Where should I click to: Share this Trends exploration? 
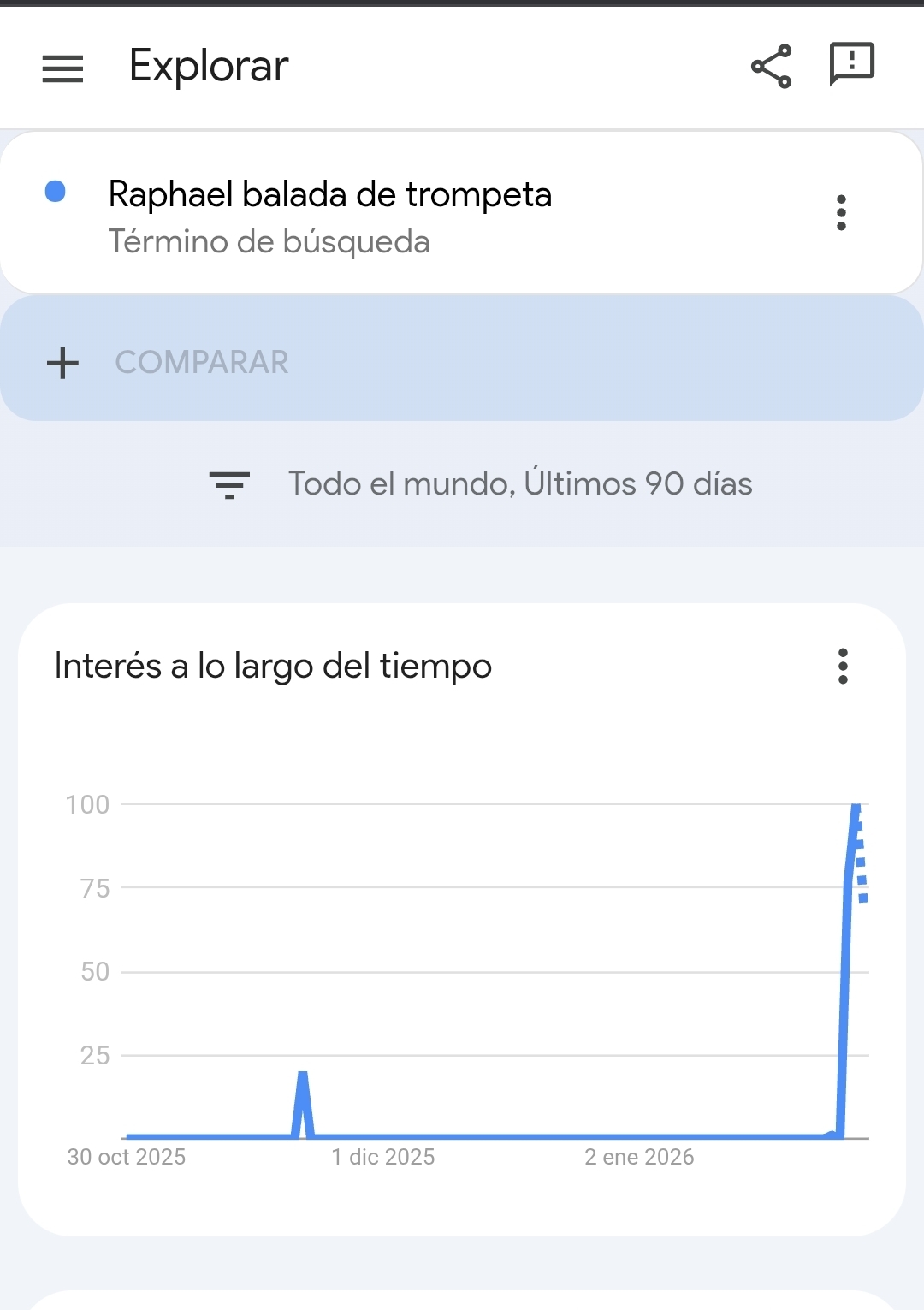coord(771,66)
